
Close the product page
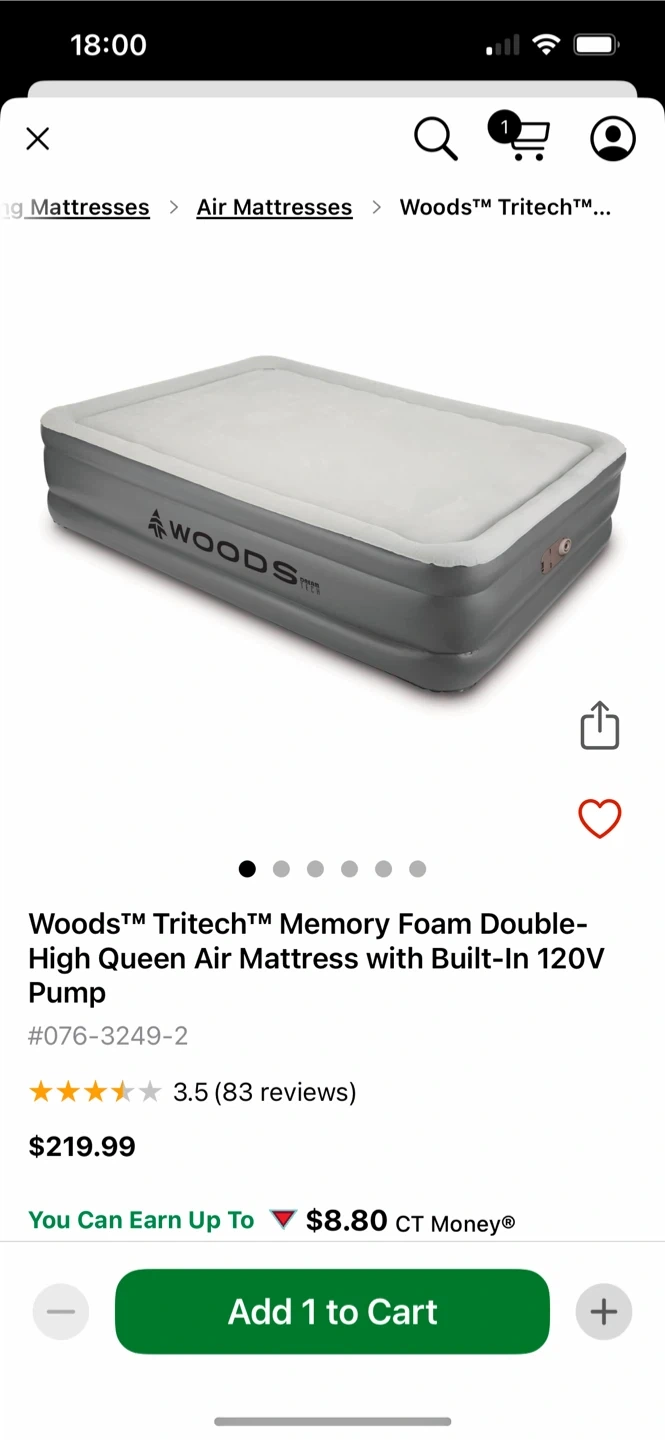point(38,139)
